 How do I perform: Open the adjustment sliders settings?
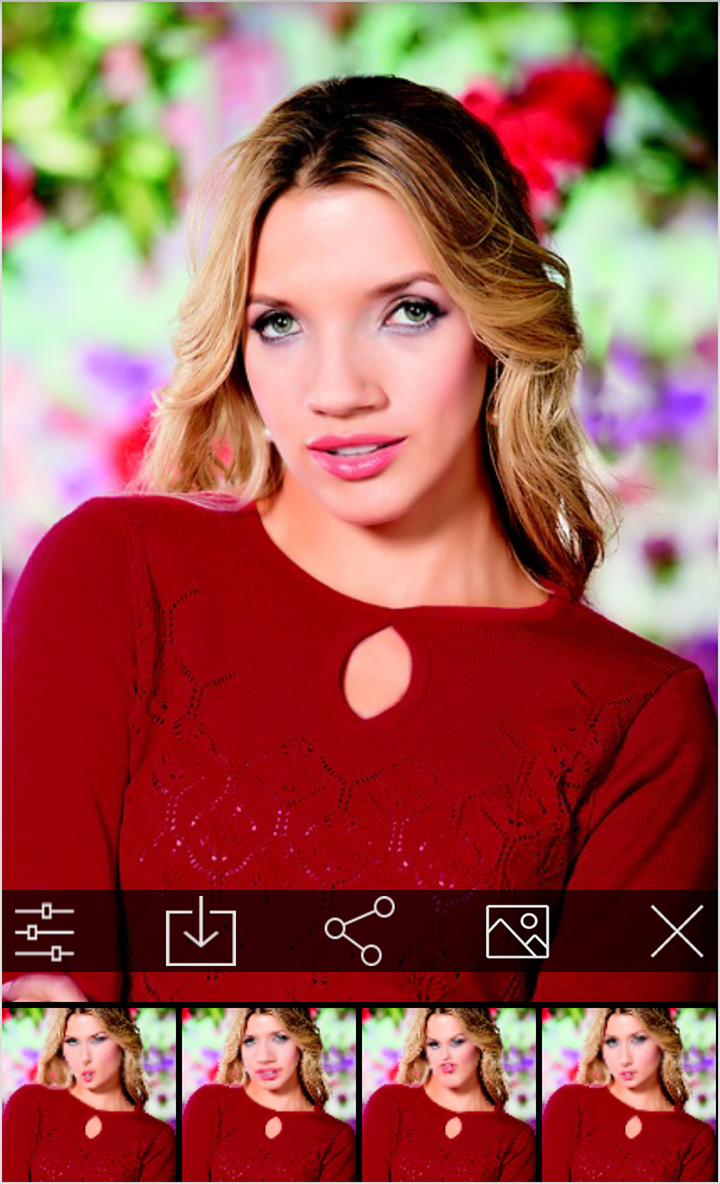(45, 931)
